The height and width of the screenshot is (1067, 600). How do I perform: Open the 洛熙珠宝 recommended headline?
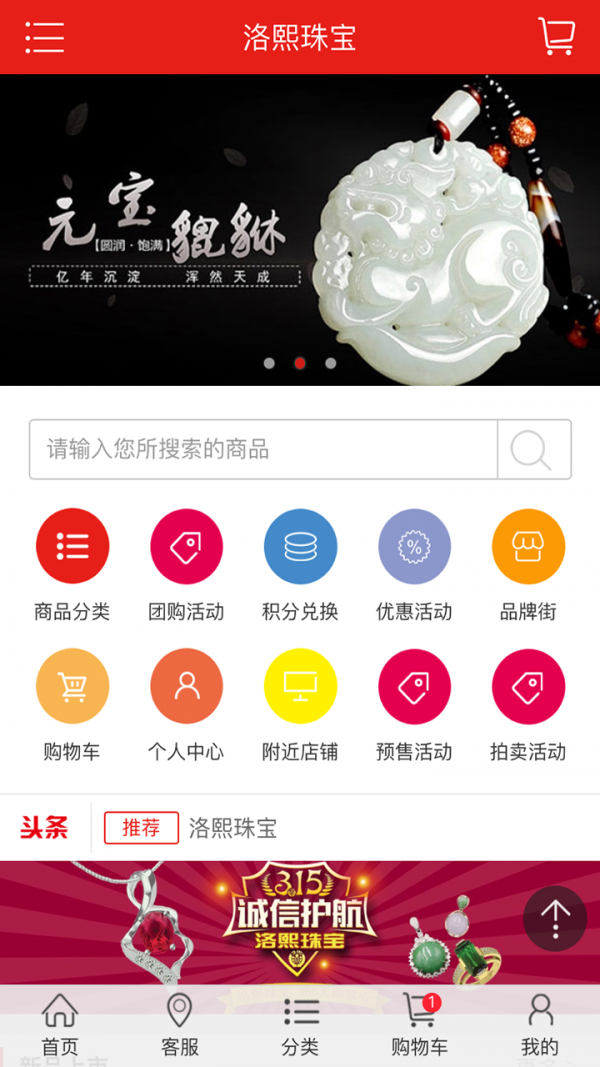coord(233,828)
